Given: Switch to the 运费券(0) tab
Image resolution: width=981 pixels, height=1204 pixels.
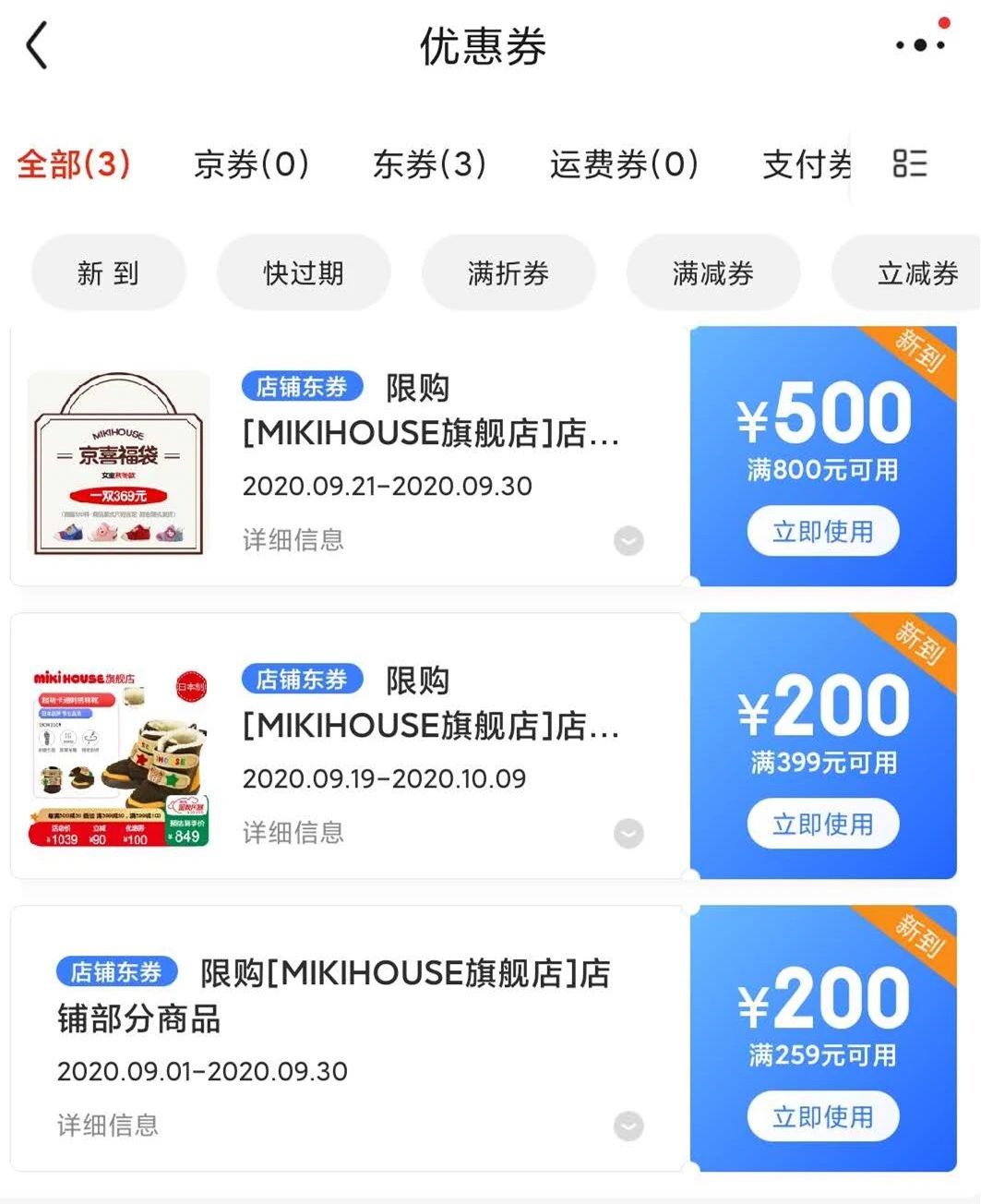Looking at the screenshot, I should pos(622,164).
